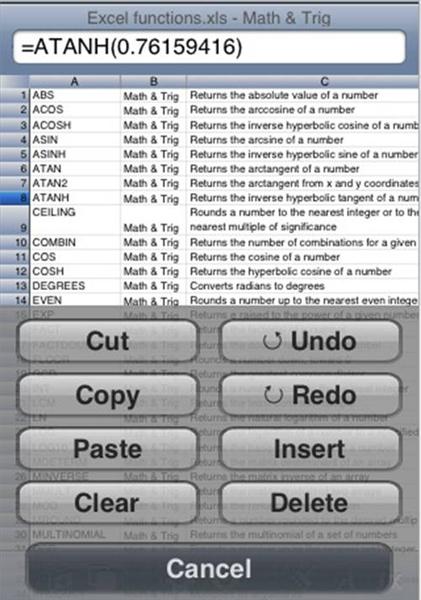
Task: Undo the last action
Action: point(311,341)
